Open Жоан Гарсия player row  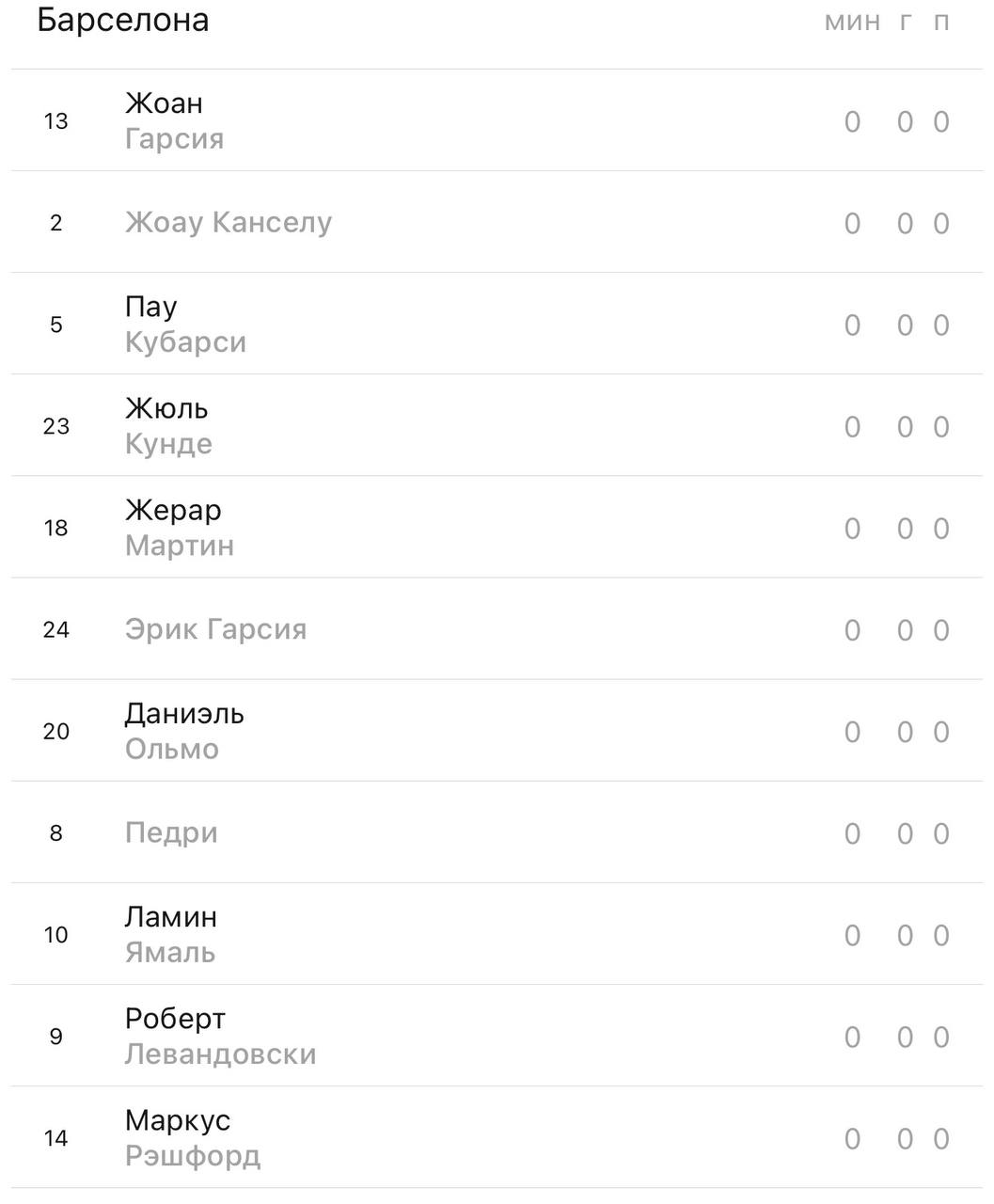175,120
